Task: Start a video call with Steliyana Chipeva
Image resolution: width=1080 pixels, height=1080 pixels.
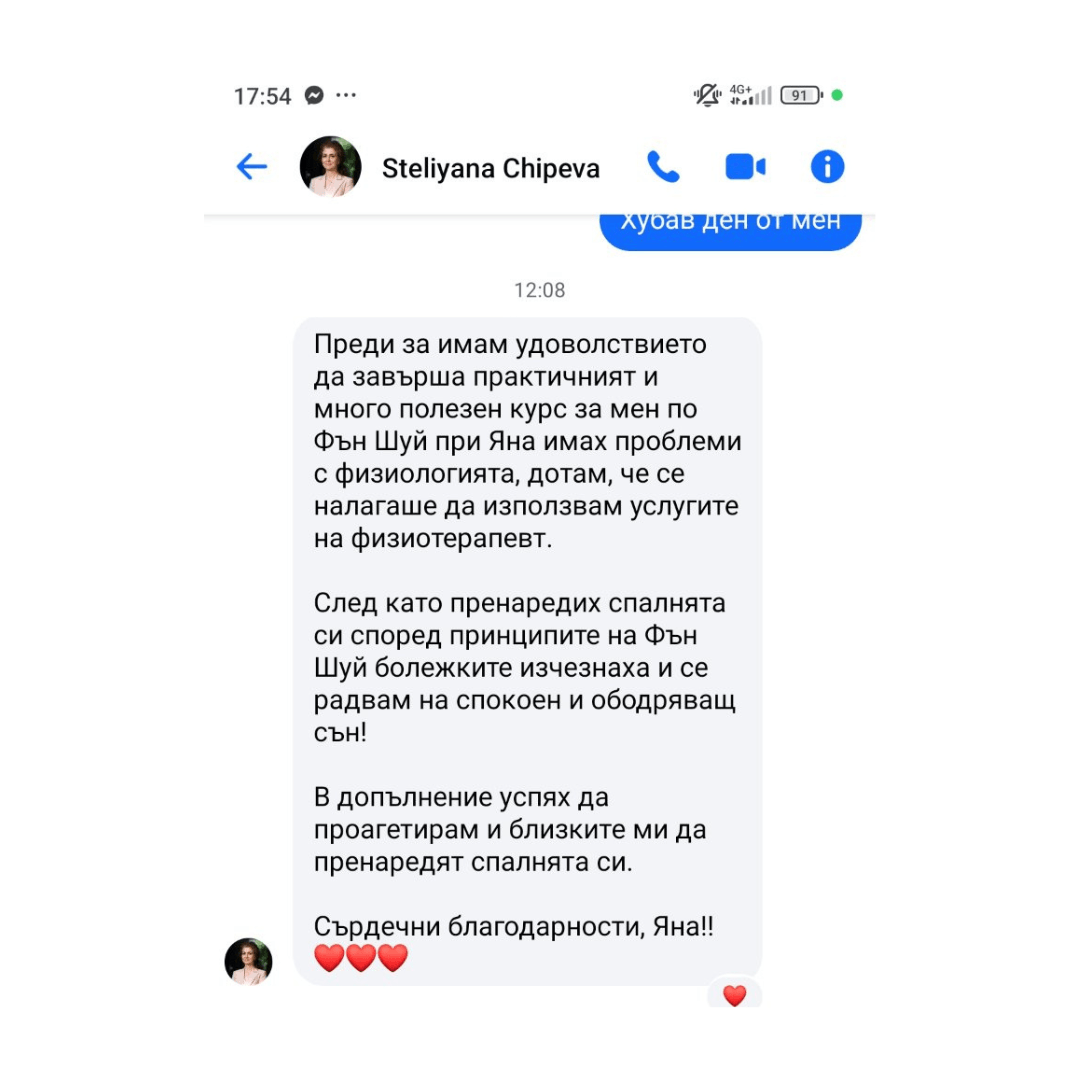Action: [x=745, y=167]
